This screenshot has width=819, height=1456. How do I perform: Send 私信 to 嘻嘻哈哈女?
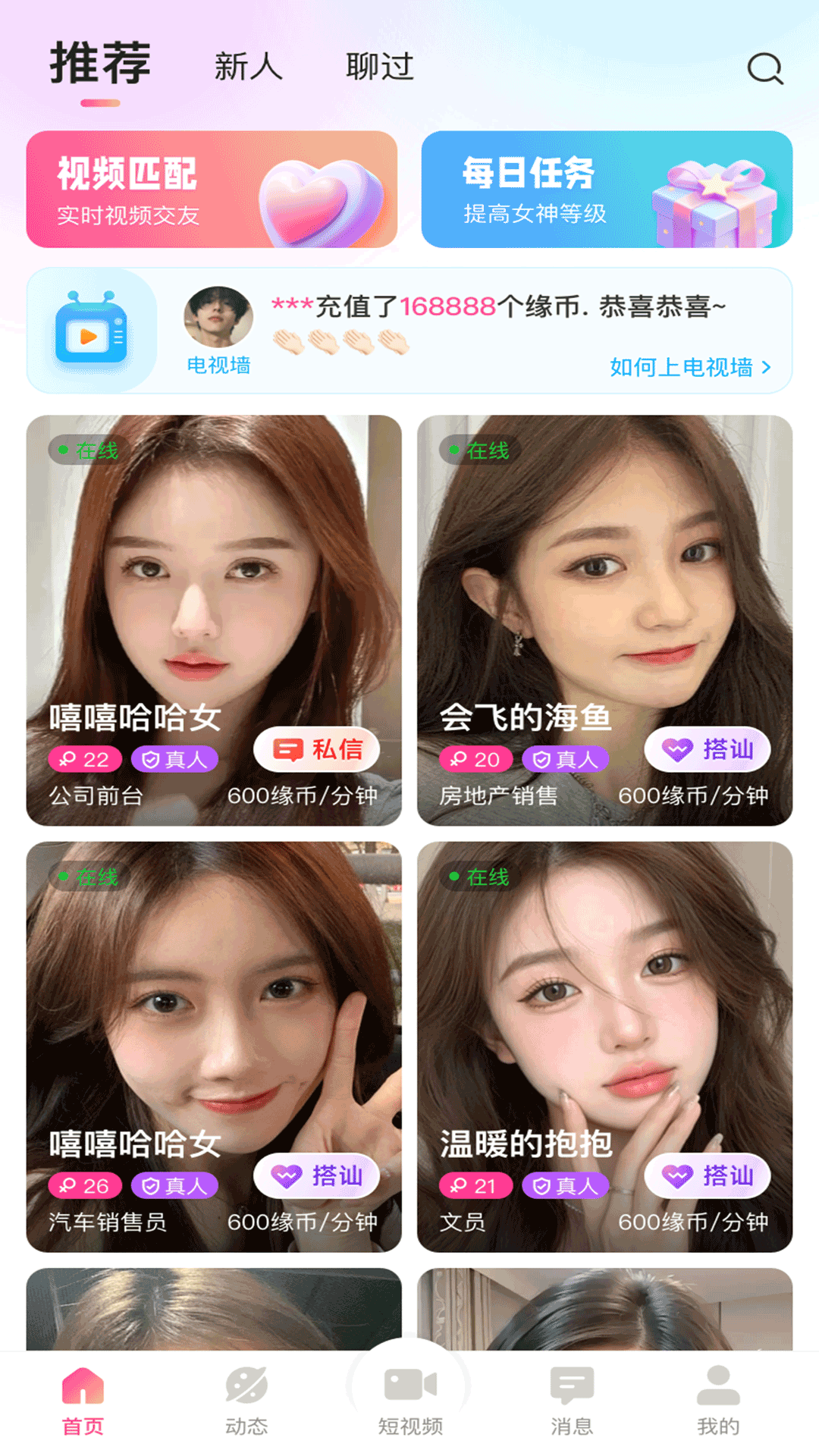coord(317,749)
